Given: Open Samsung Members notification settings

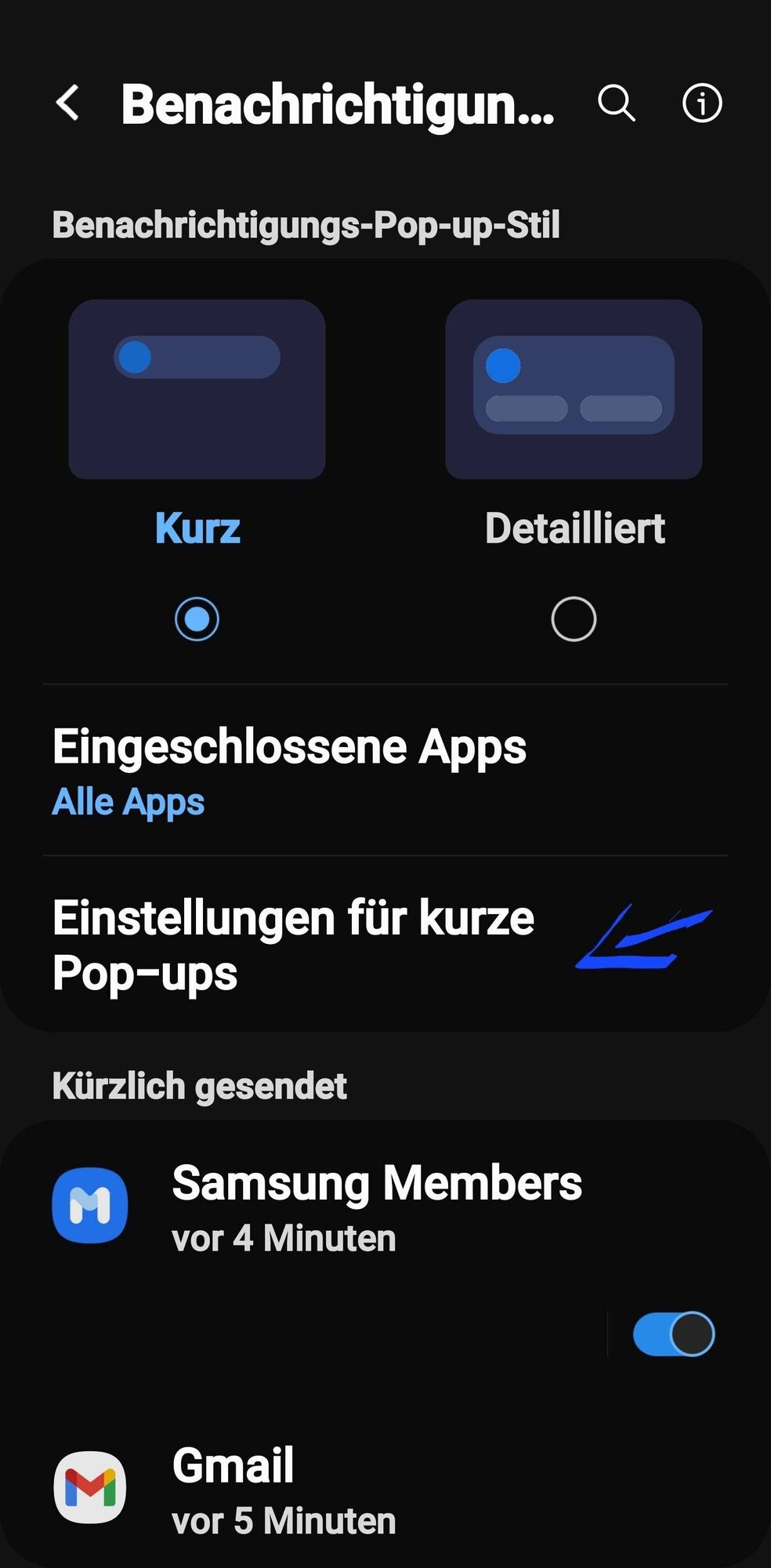Looking at the screenshot, I should pyautogui.click(x=376, y=1207).
